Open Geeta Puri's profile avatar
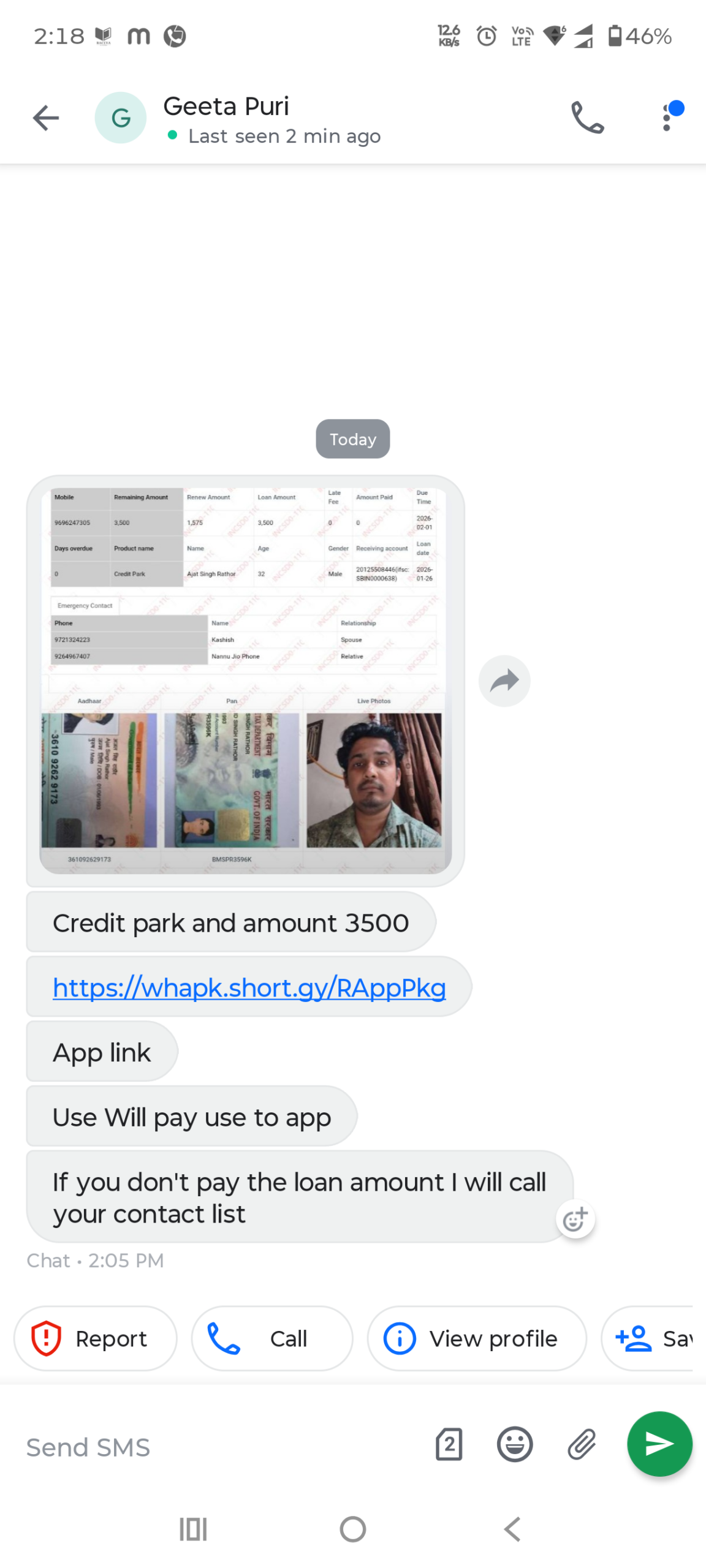Screen dimensions: 706x1568 click(x=121, y=118)
